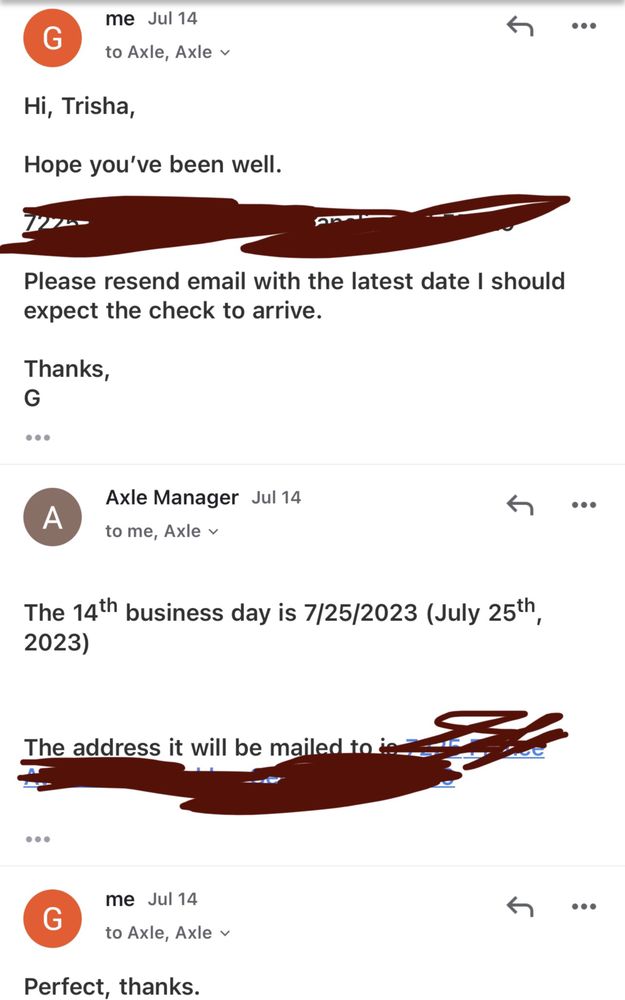Reply to the "Hi, Trisha" message

(x=519, y=28)
